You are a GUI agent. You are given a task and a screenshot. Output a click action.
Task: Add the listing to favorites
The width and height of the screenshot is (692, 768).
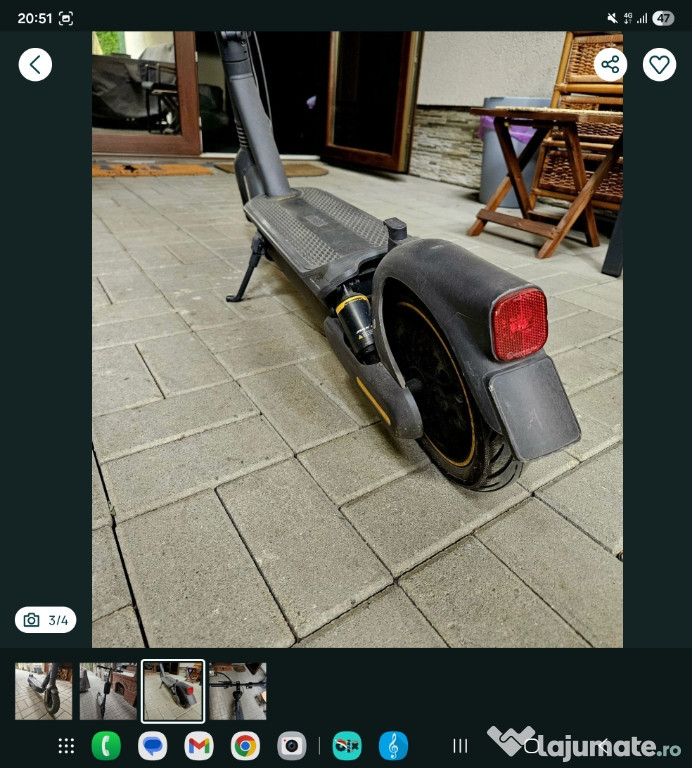pos(659,65)
